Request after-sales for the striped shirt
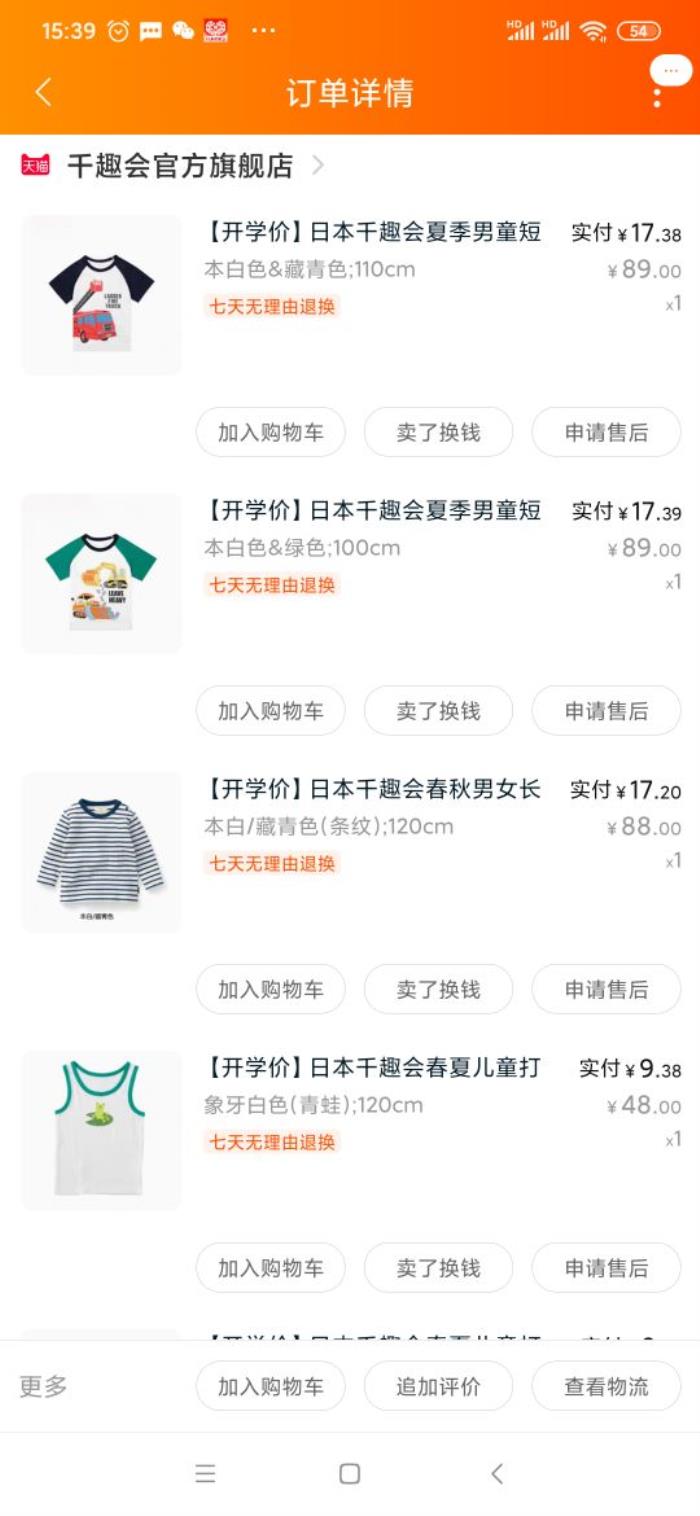This screenshot has height=1516, width=700. (606, 989)
